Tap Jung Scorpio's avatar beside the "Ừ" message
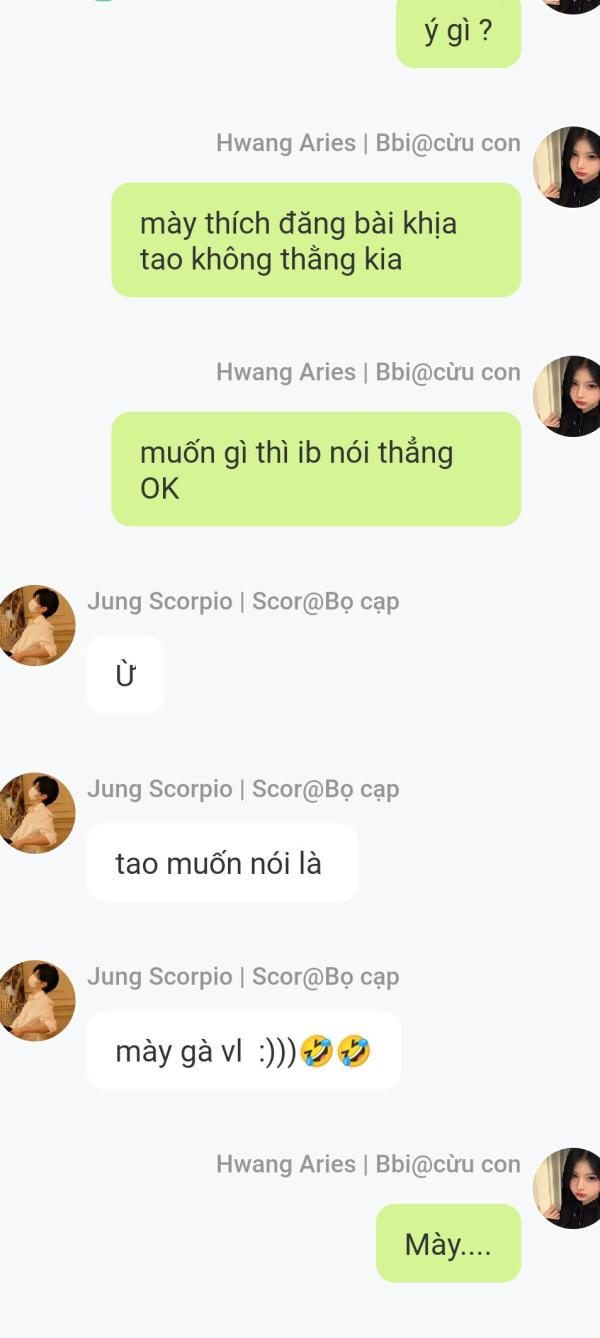The width and height of the screenshot is (600, 1338). tap(36, 625)
